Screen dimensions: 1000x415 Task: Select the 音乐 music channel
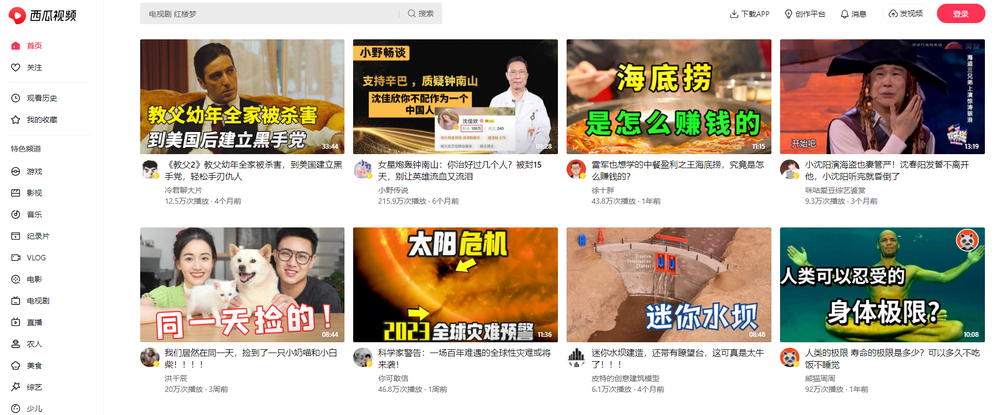click(33, 214)
